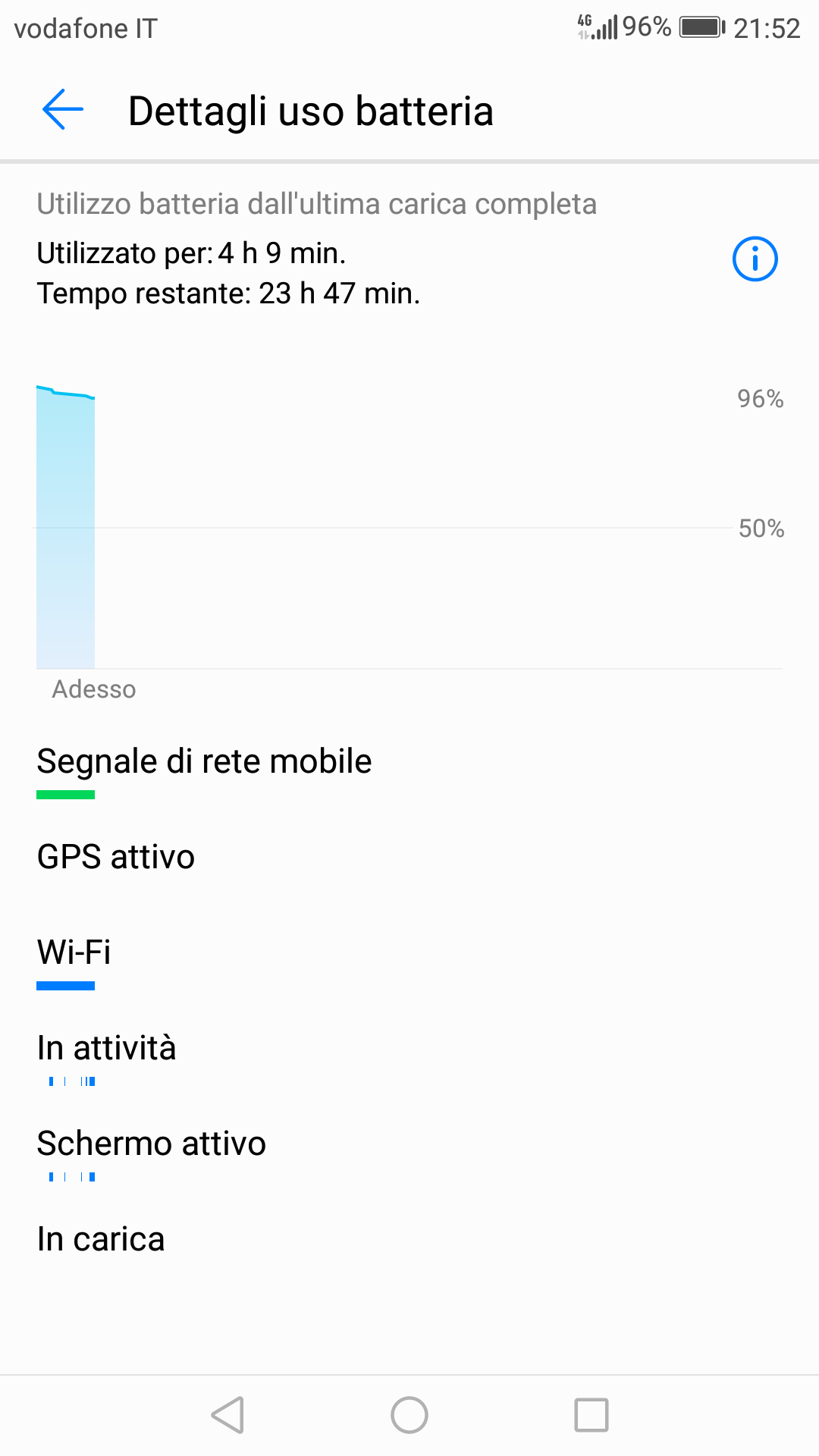Open the battery usage info icon
Image resolution: width=819 pixels, height=1456 pixels.
(755, 259)
